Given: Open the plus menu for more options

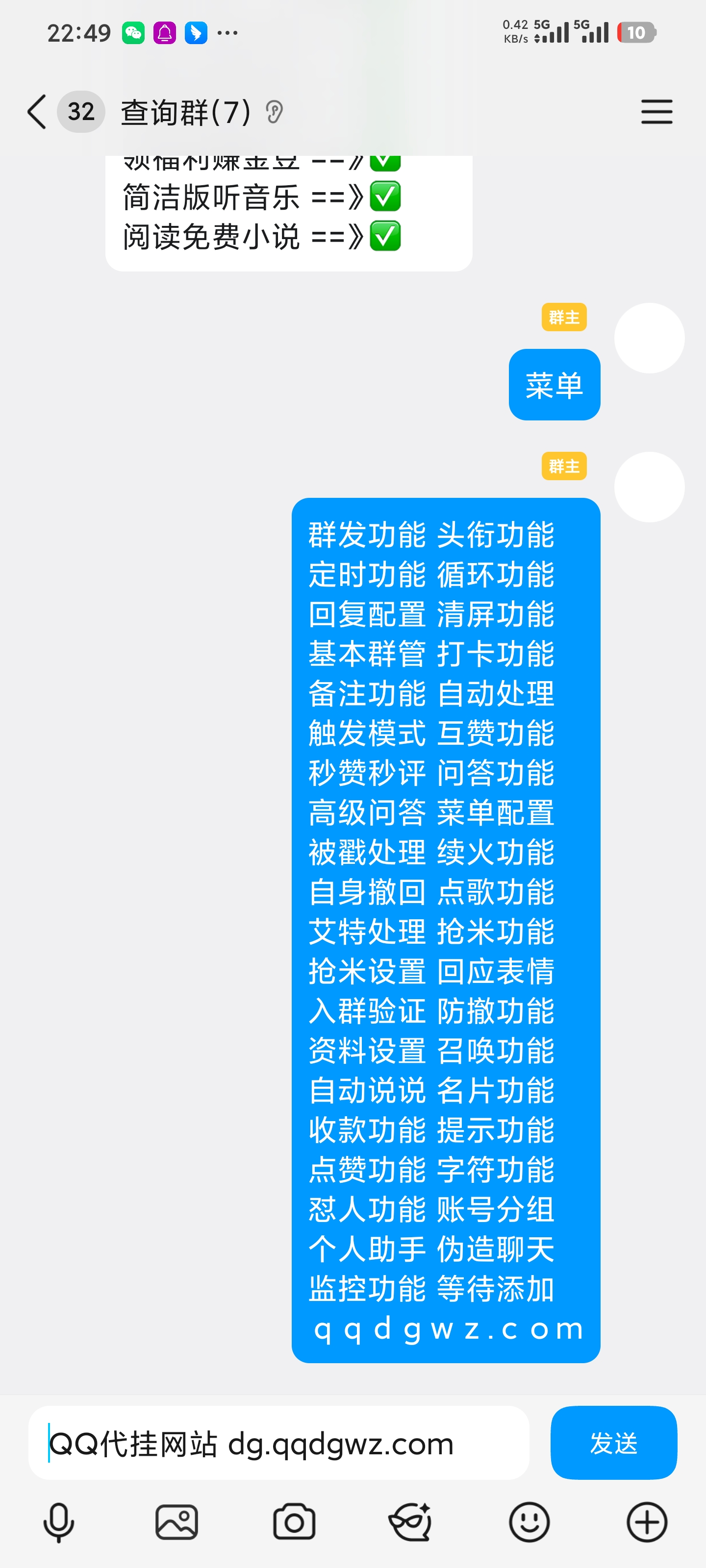Looking at the screenshot, I should click(646, 1522).
